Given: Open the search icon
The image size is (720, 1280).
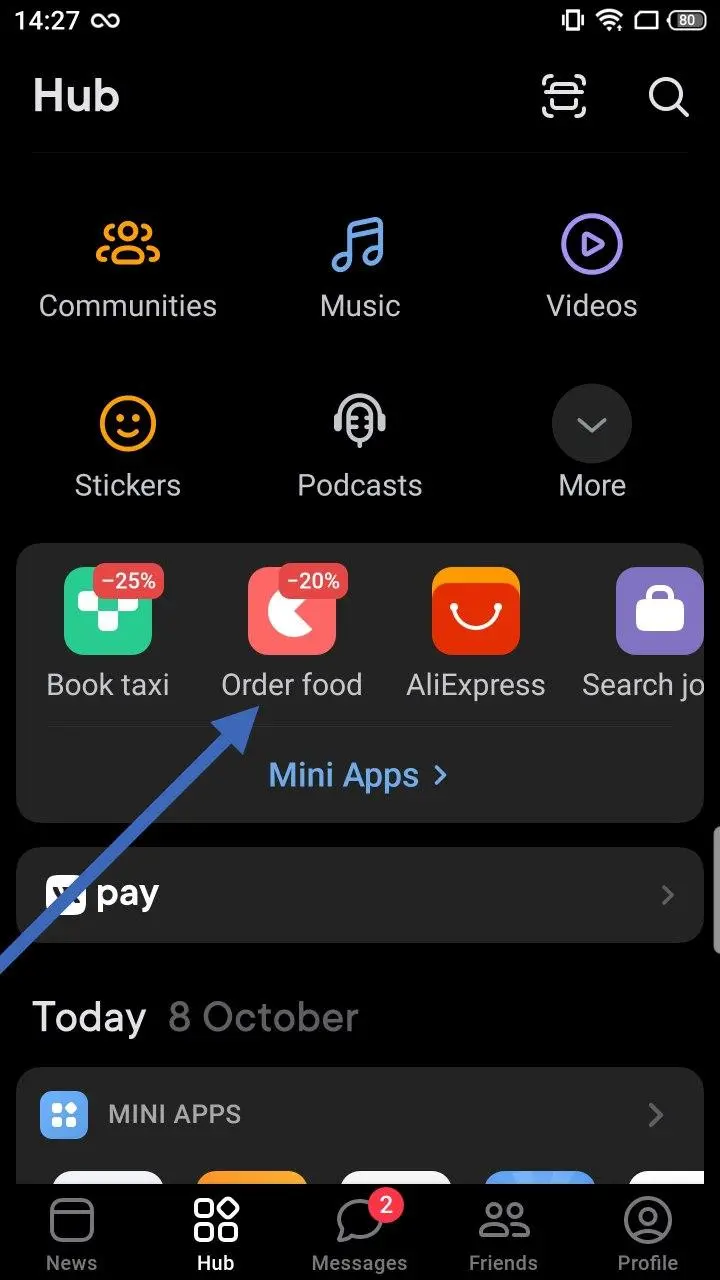Looking at the screenshot, I should pos(668,97).
